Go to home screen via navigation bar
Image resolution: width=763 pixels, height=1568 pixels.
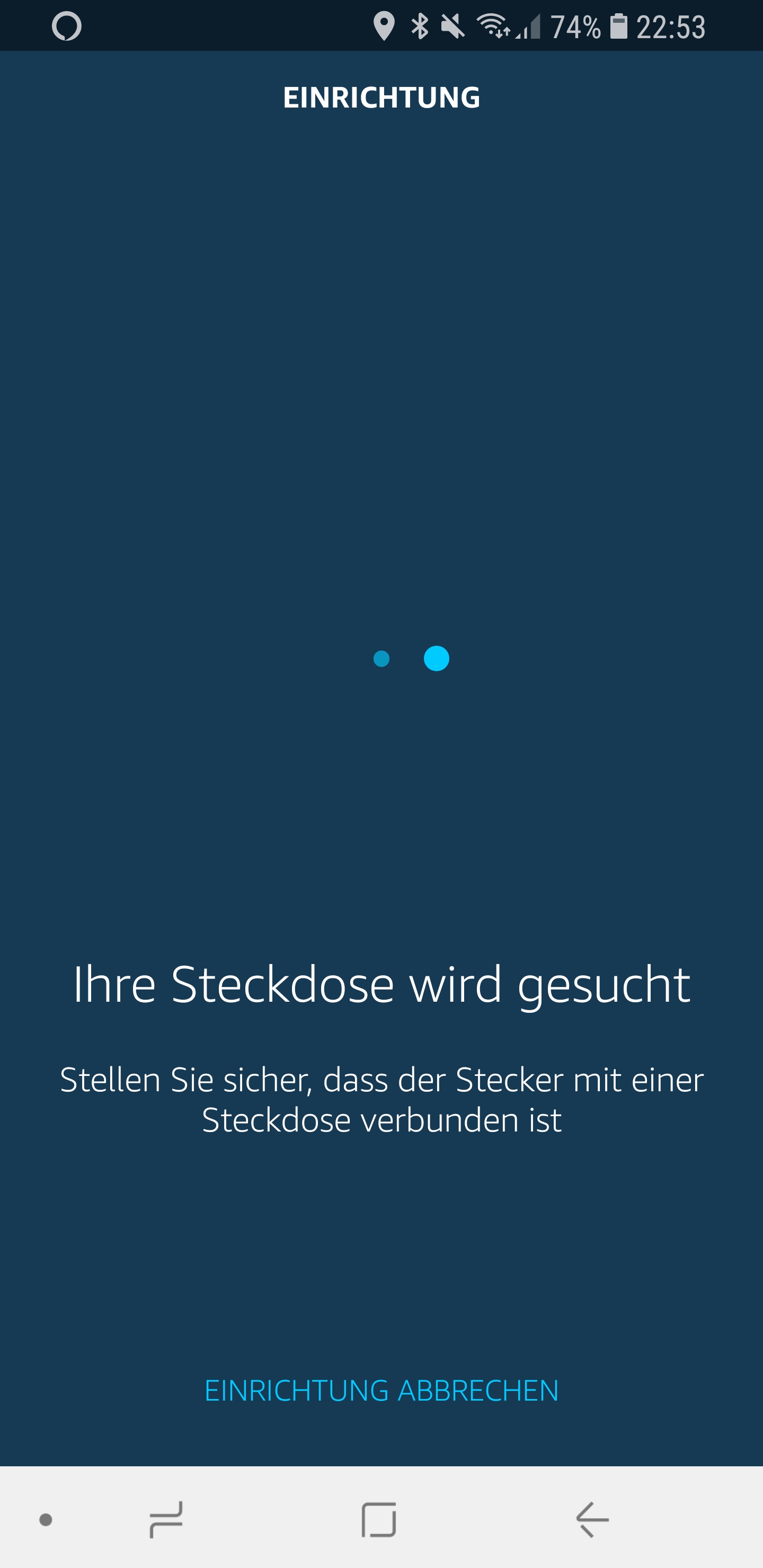[x=379, y=1519]
